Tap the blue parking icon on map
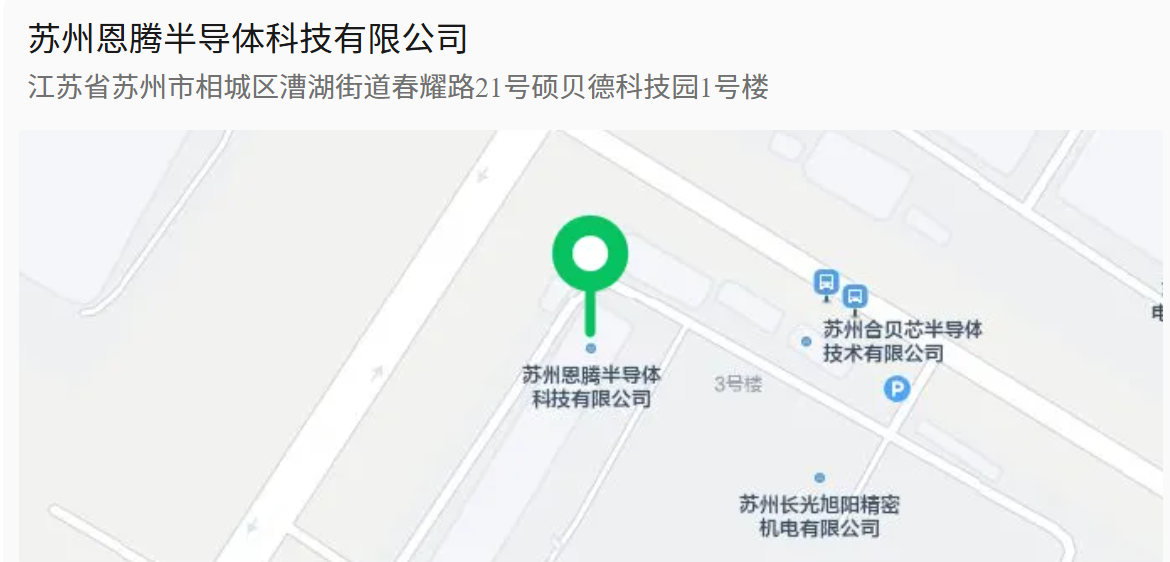1170x562 pixels. [x=898, y=389]
